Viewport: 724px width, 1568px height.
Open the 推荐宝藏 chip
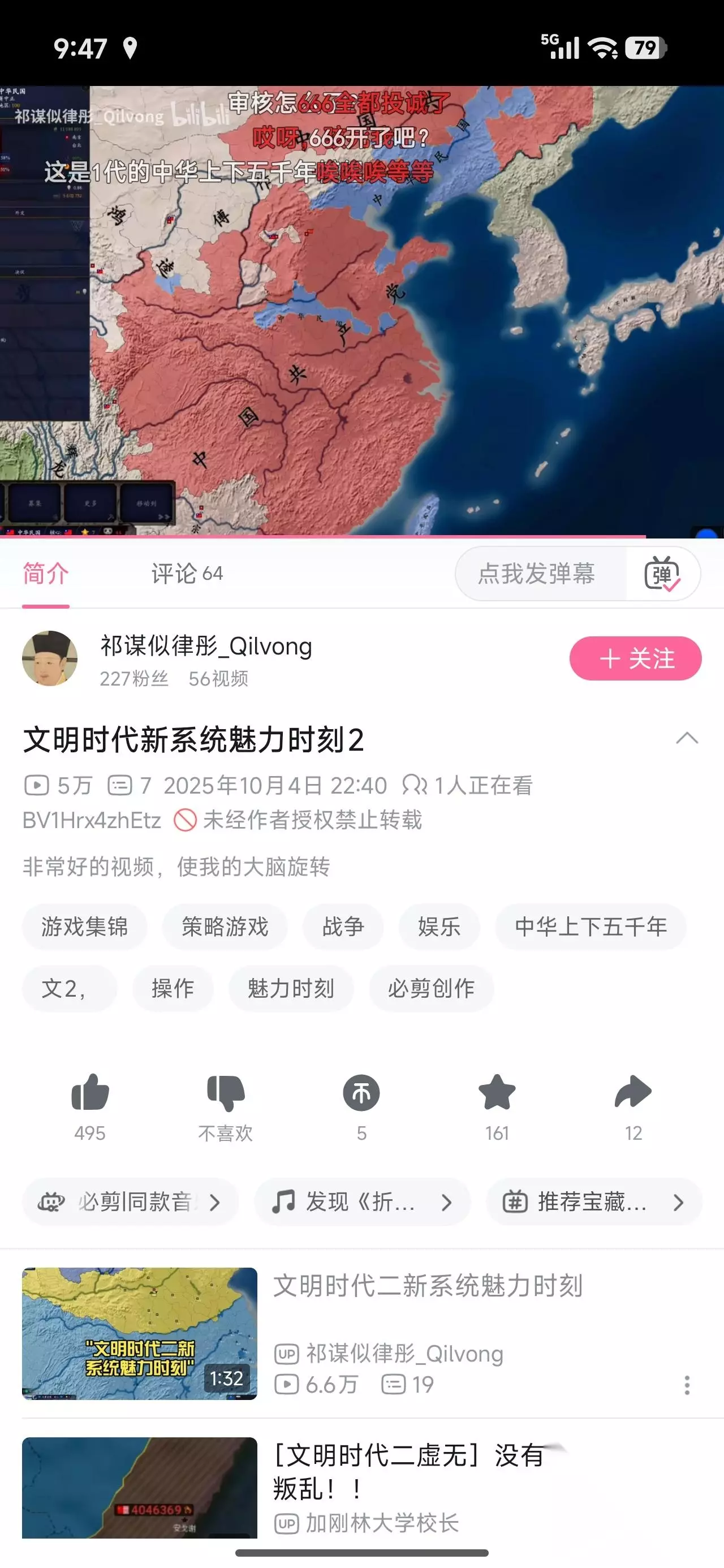coord(594,1201)
